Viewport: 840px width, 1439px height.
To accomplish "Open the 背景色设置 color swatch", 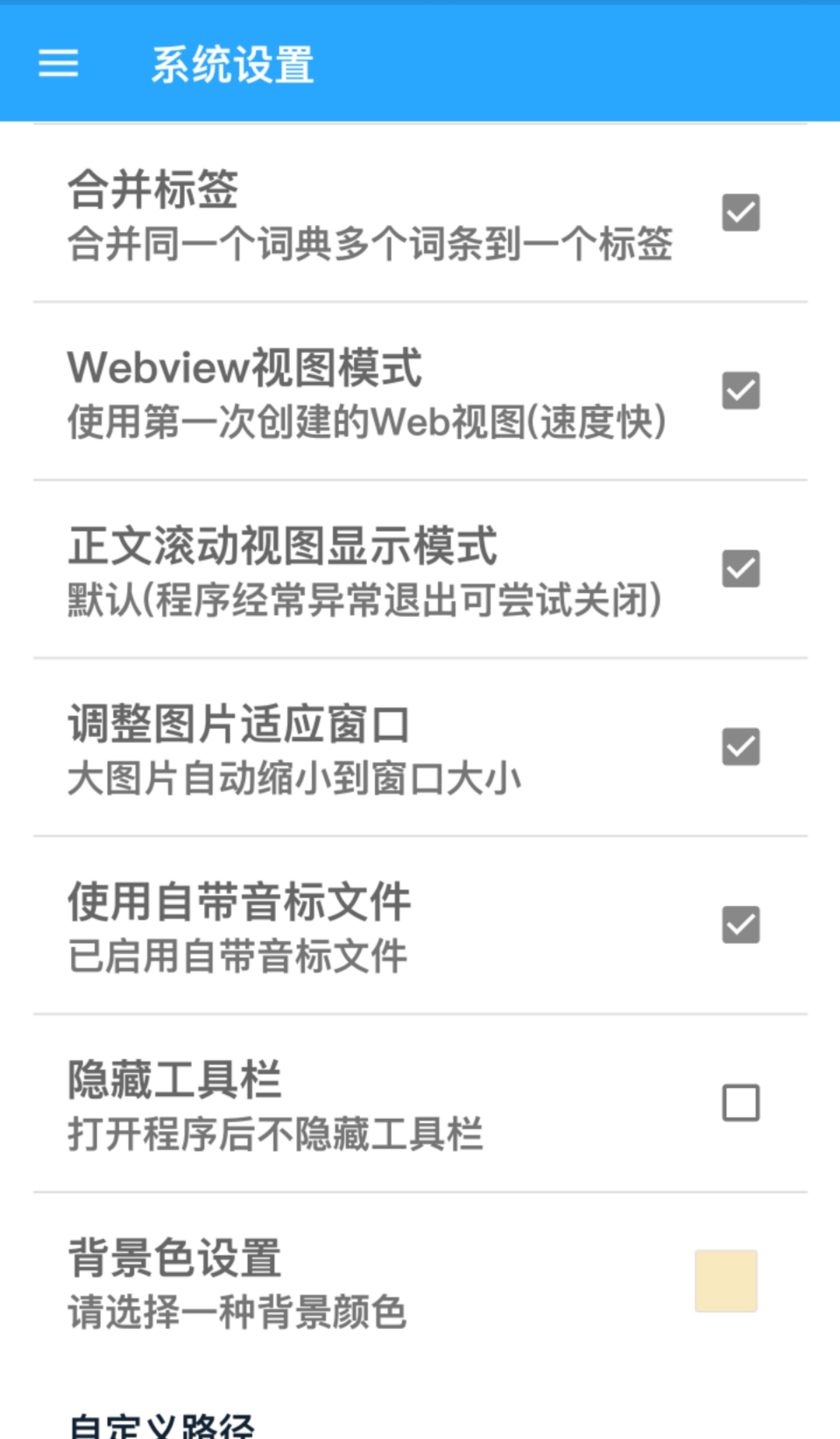I will 726,1281.
